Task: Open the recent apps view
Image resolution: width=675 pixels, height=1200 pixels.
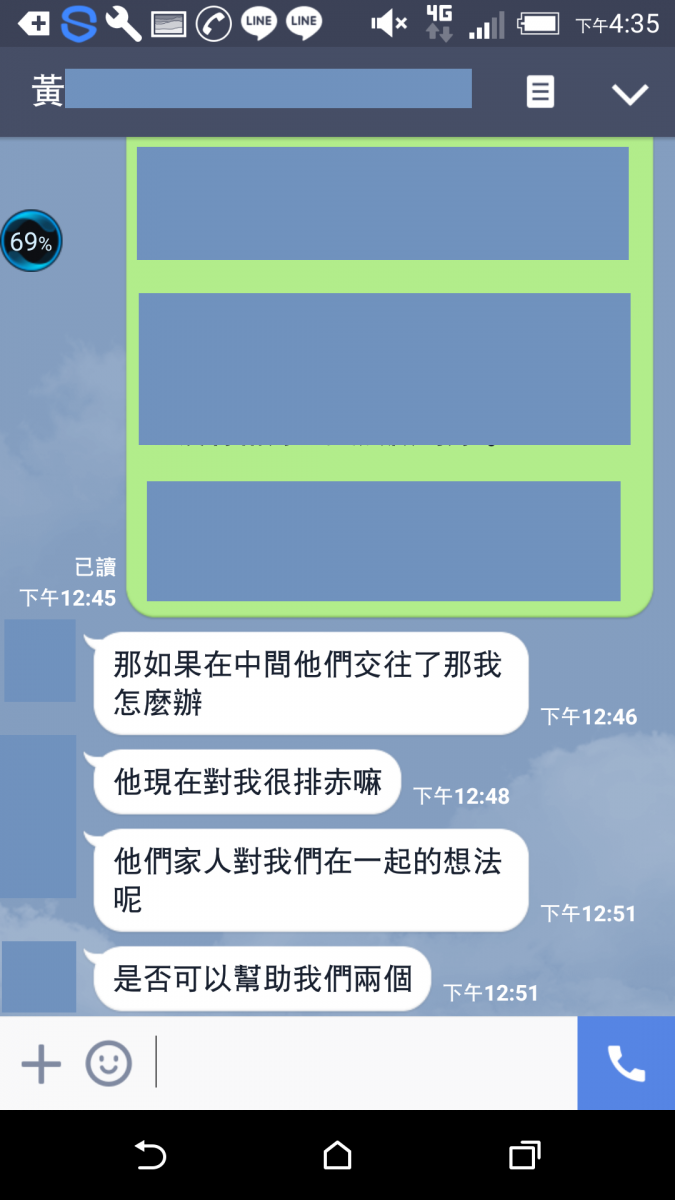Action: pyautogui.click(x=524, y=1156)
